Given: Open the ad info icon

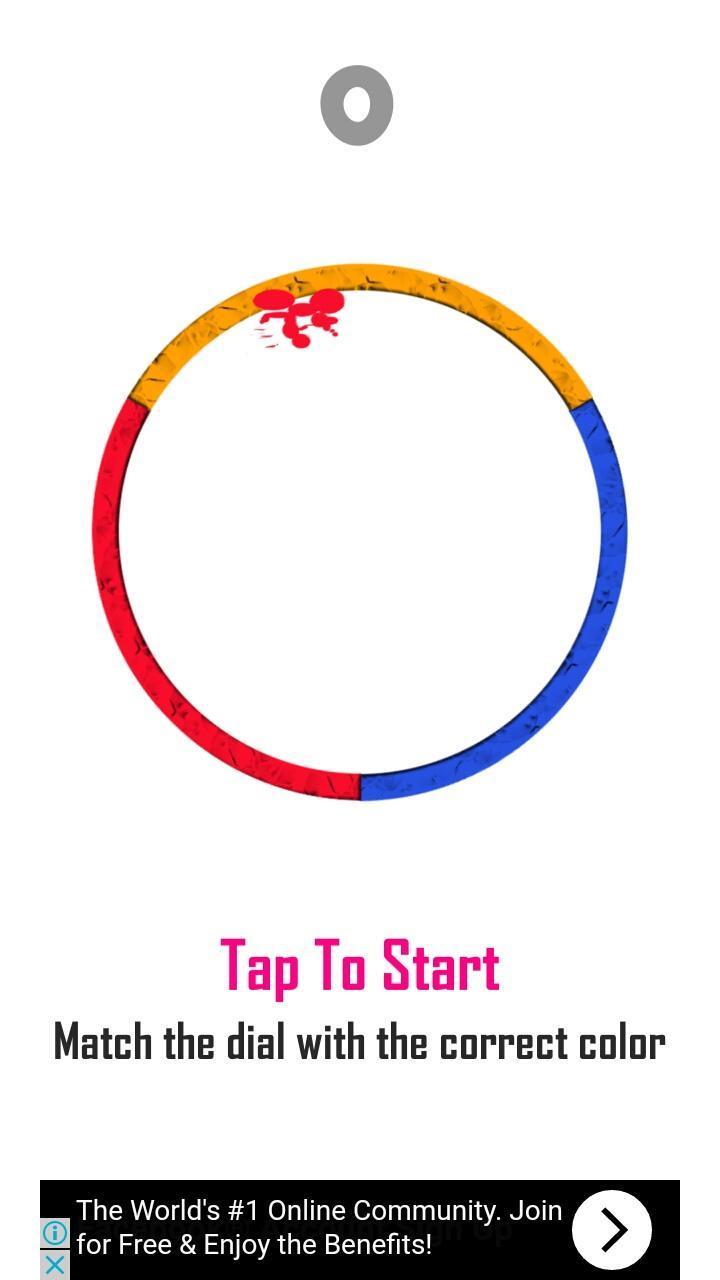Looking at the screenshot, I should click(55, 1233).
